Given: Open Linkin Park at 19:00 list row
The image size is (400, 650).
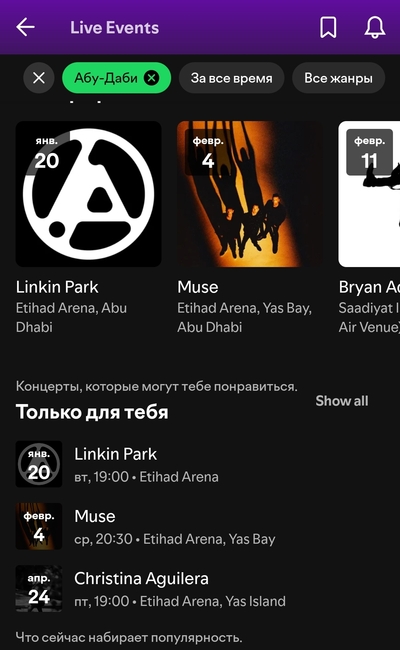Looking at the screenshot, I should tap(200, 464).
